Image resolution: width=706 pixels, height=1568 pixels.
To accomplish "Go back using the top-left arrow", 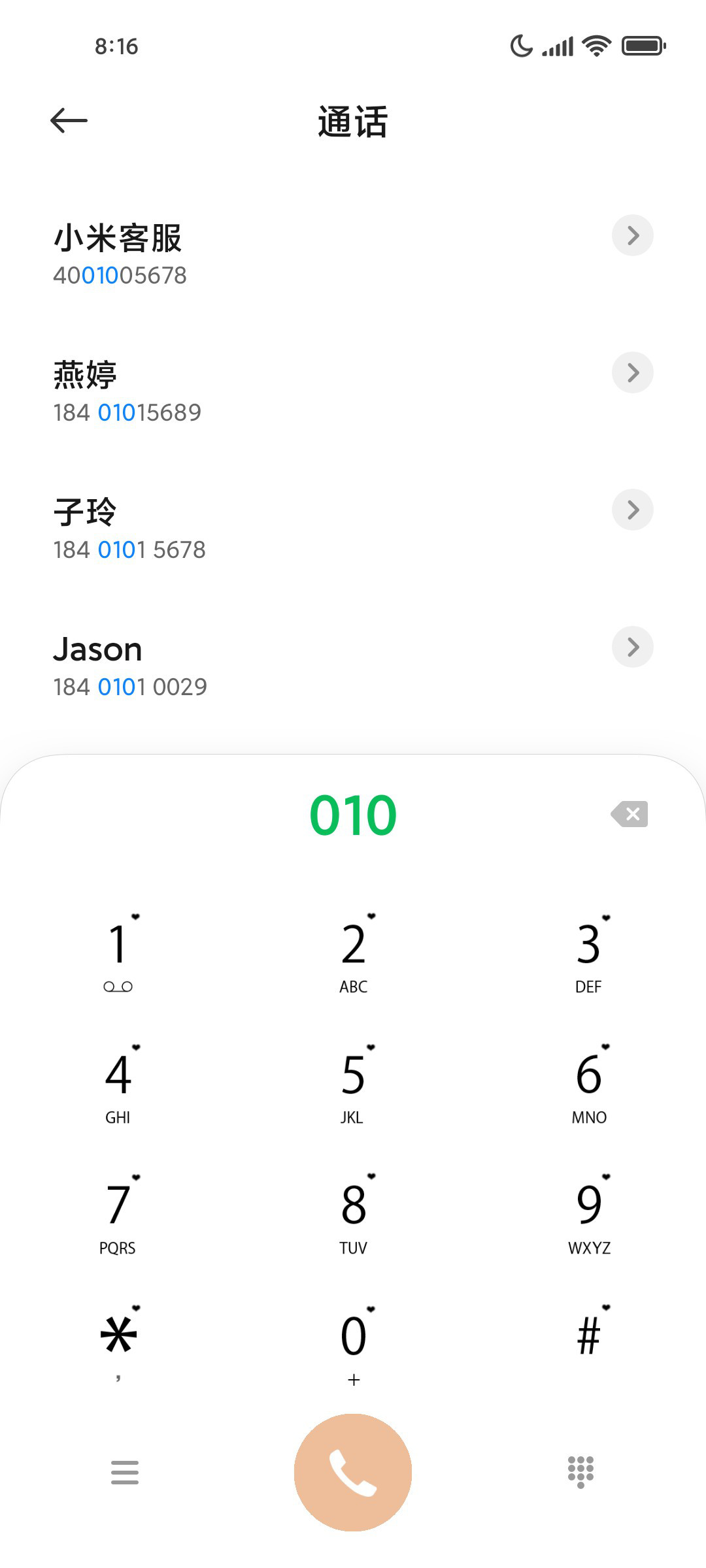I will [x=69, y=121].
